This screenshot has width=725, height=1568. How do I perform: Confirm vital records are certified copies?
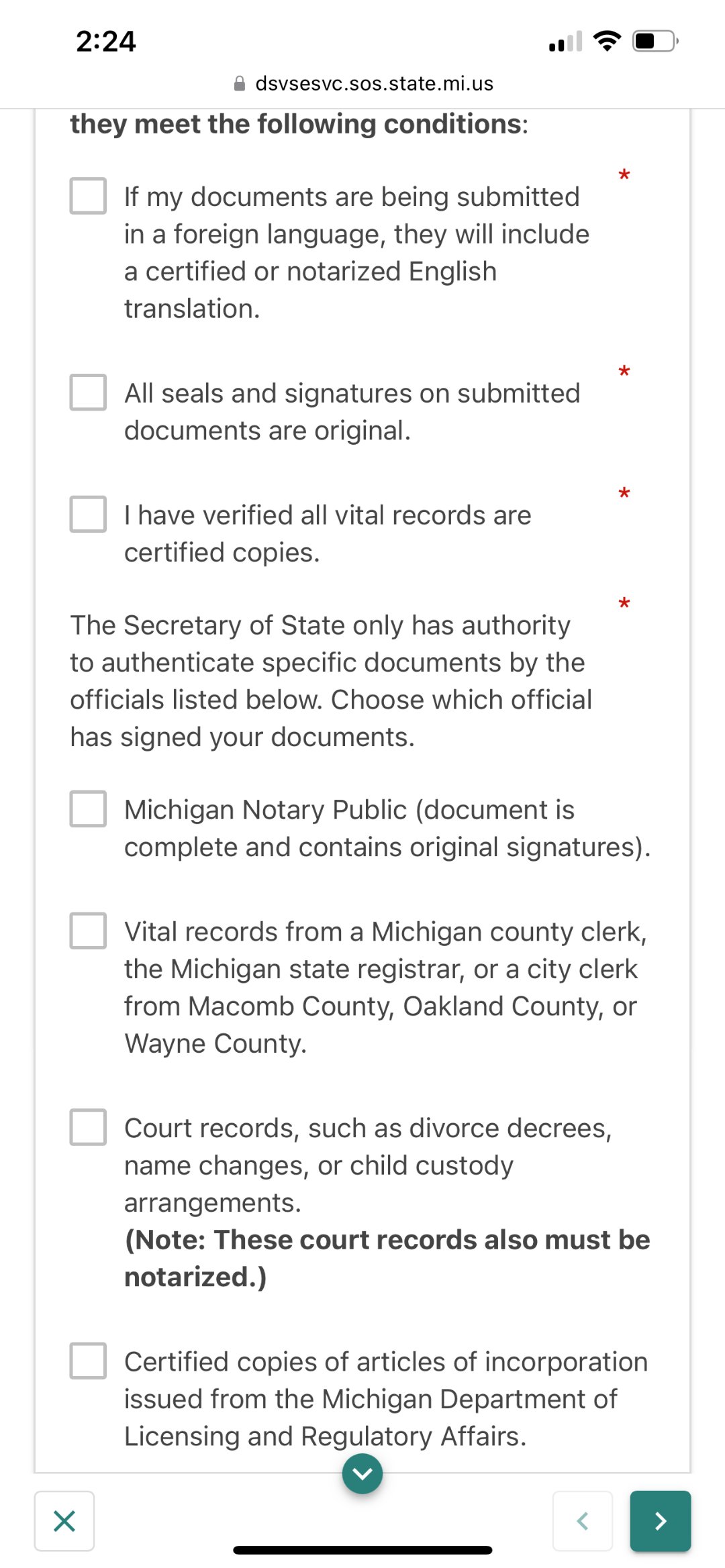[x=88, y=515]
